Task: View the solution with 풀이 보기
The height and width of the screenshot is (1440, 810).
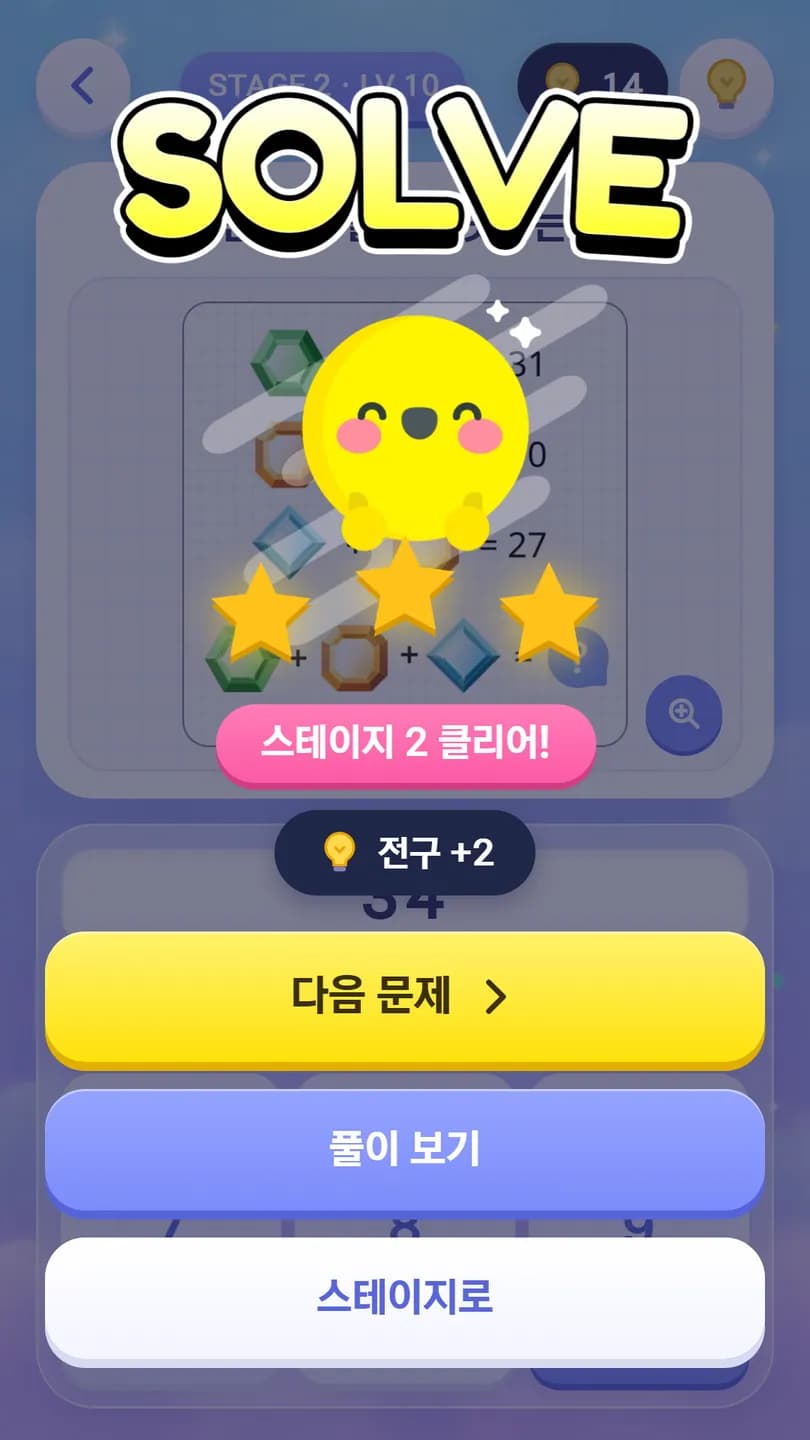Action: pos(405,1151)
